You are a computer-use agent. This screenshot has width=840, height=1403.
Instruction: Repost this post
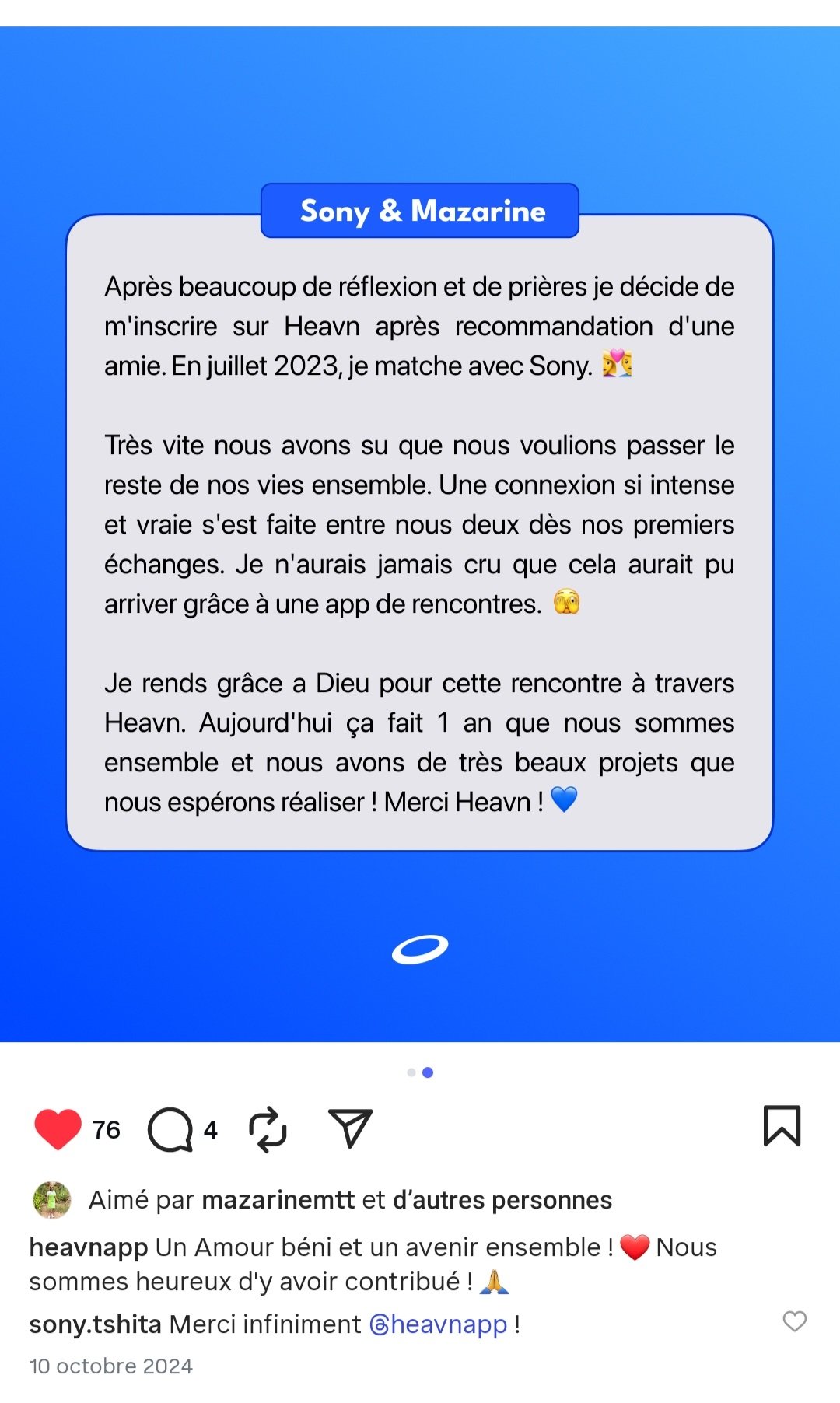pos(268,1129)
